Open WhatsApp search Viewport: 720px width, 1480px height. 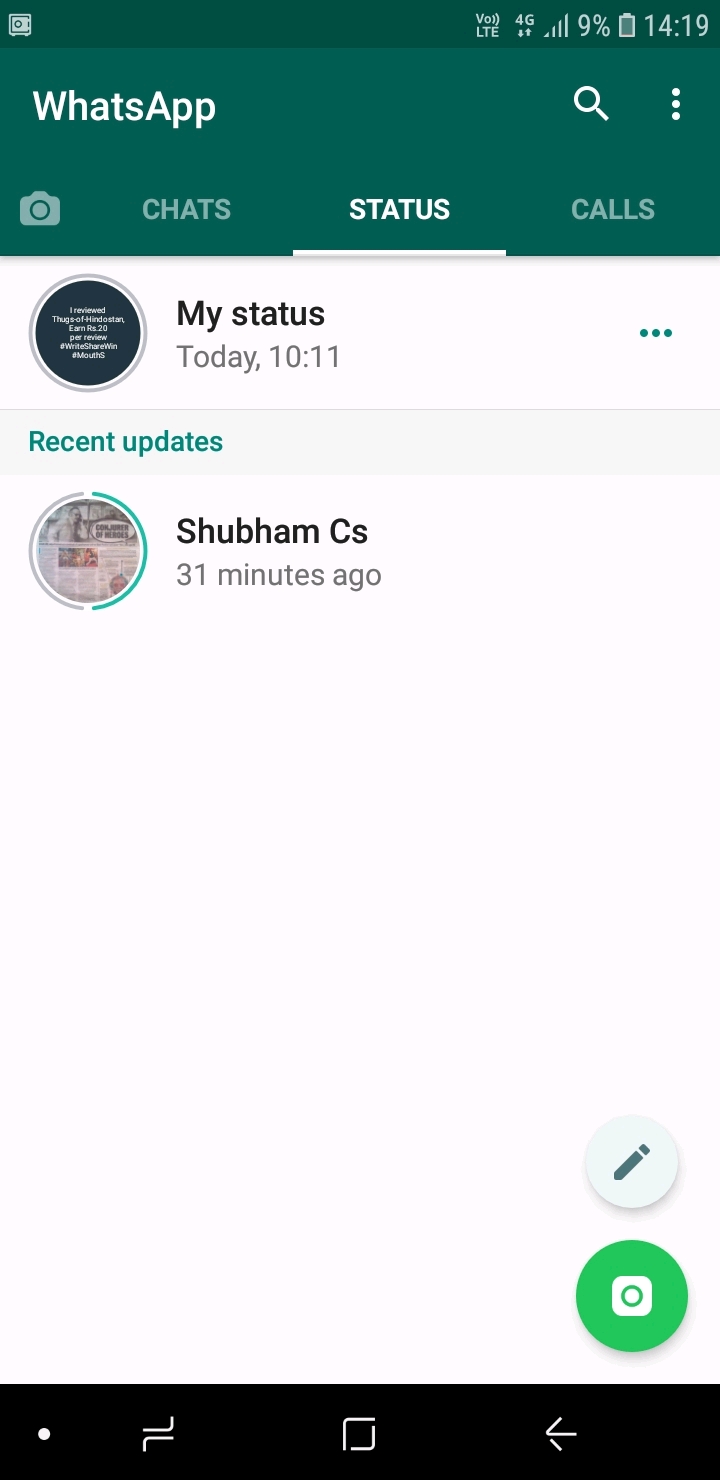(591, 104)
